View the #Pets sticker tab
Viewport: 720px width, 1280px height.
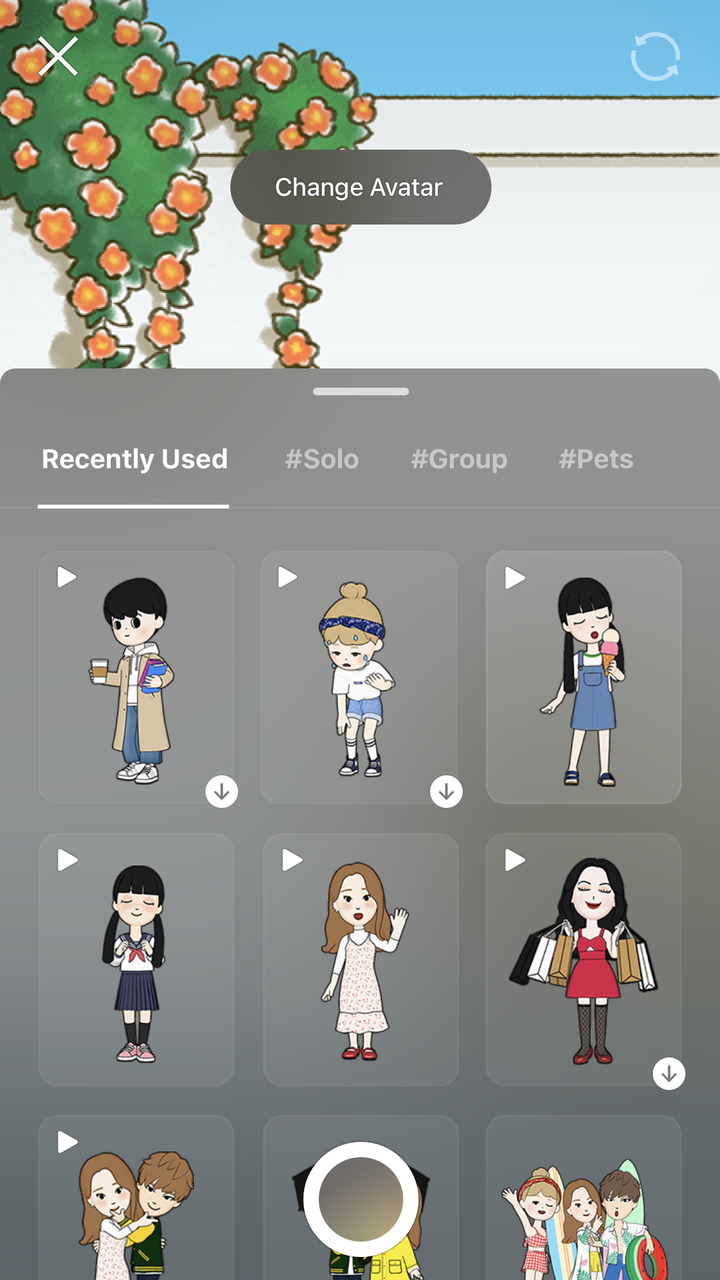coord(596,459)
